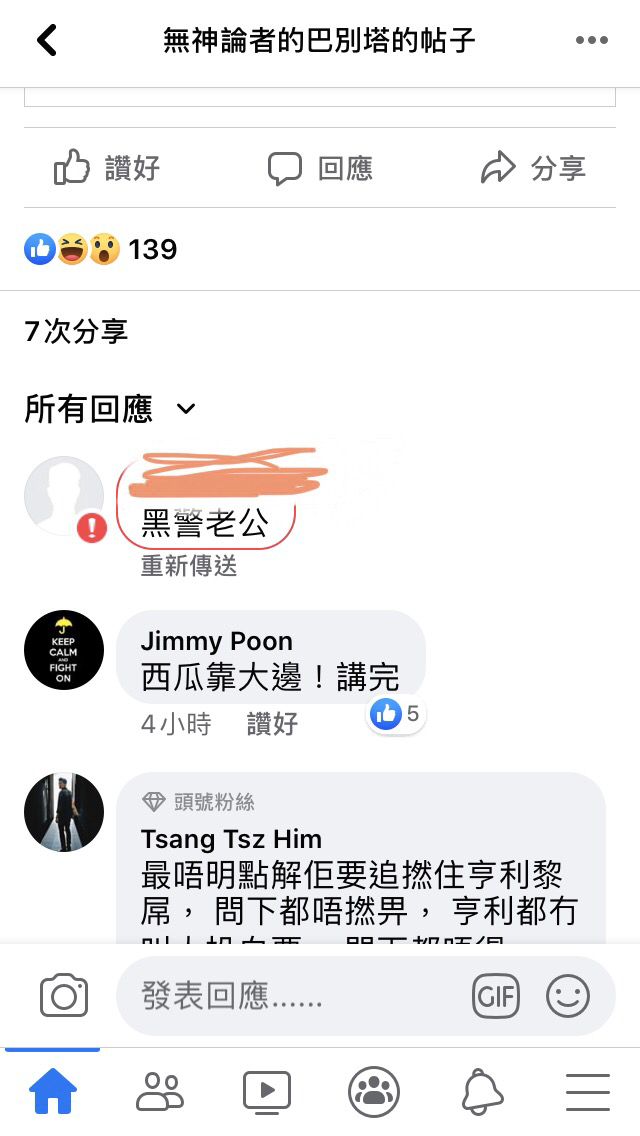
Task: Open Tsang Tsz Him's profile
Action: click(x=231, y=839)
